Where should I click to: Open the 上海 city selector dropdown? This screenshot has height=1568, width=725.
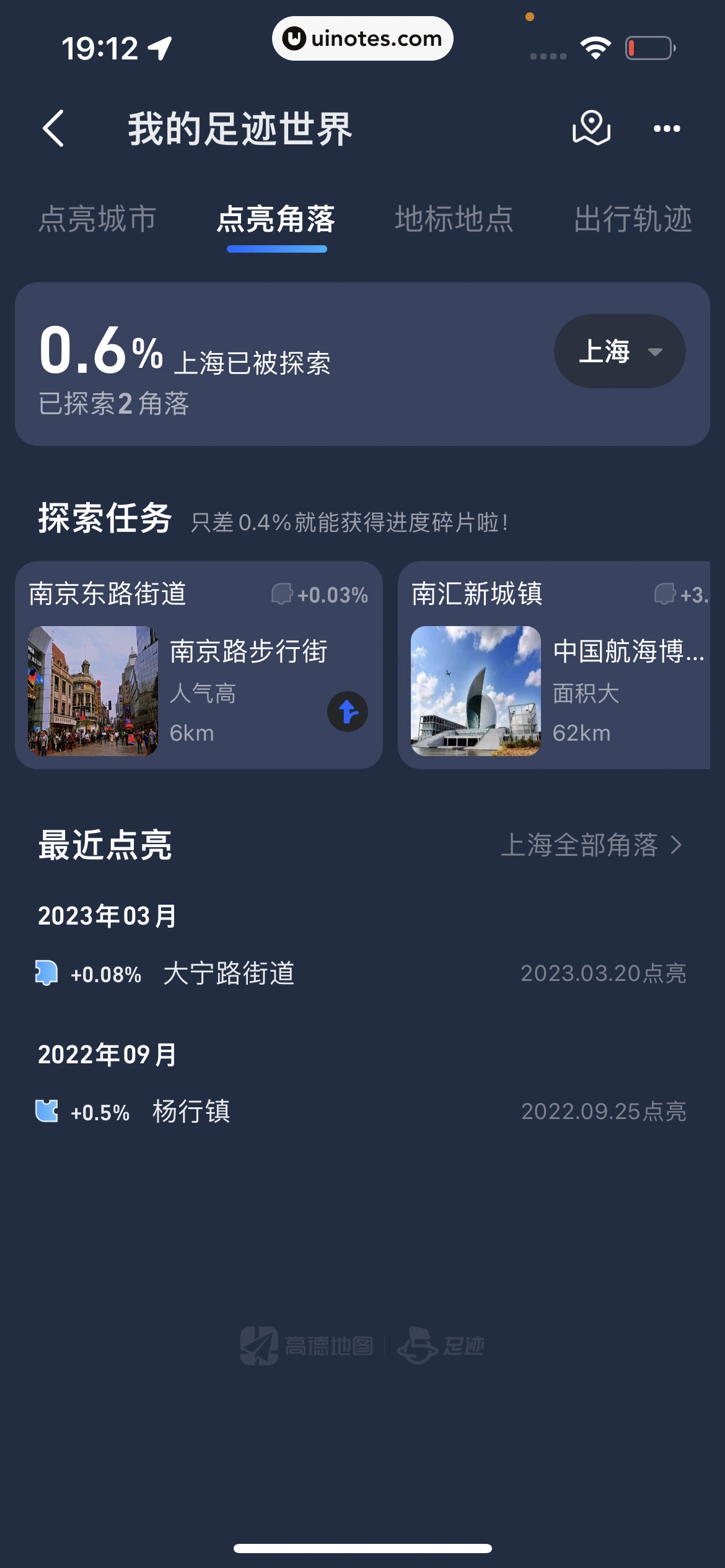[x=618, y=351]
